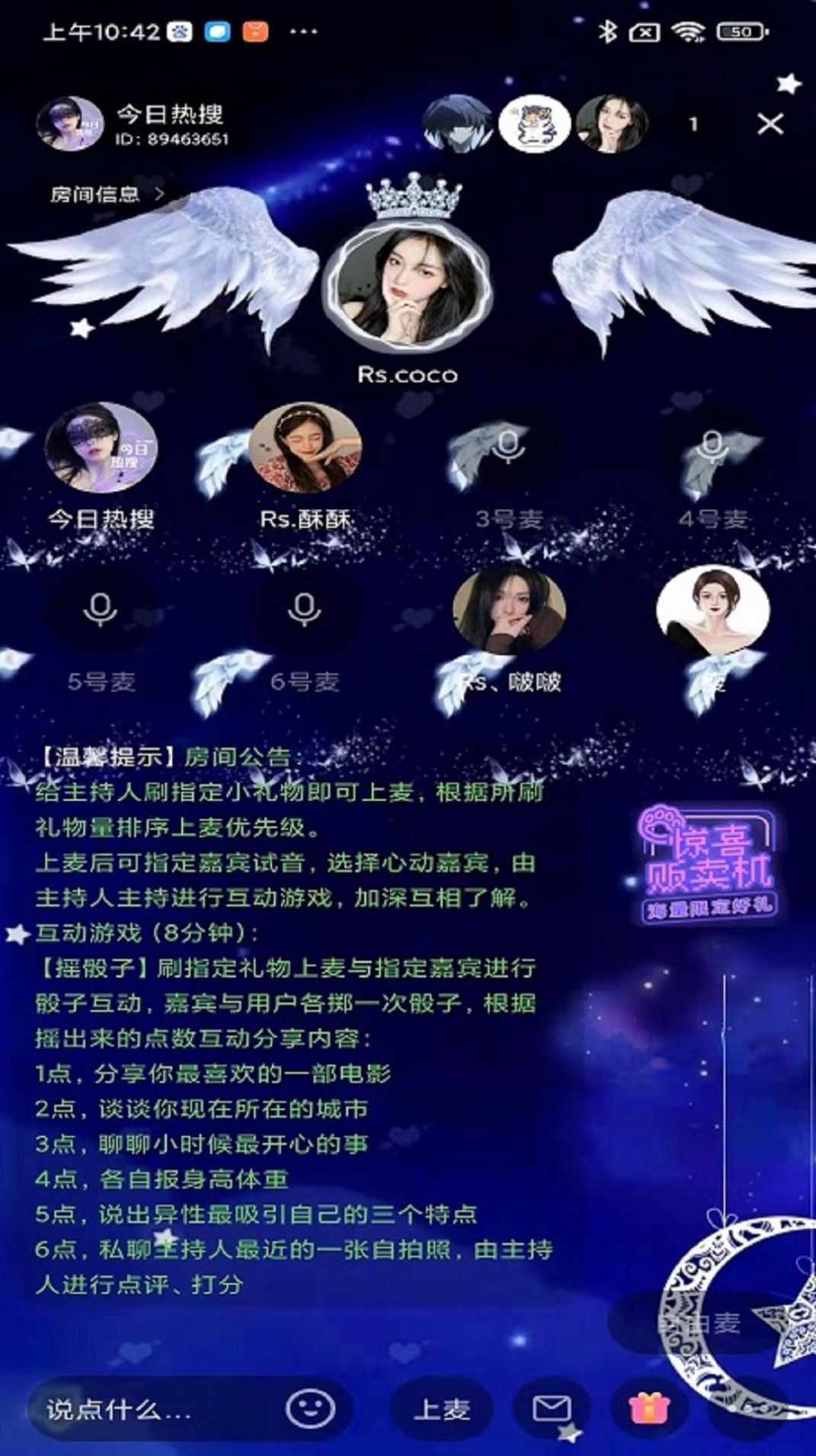
Task: Focus the 说点什么 chat input
Action: pos(152,1410)
